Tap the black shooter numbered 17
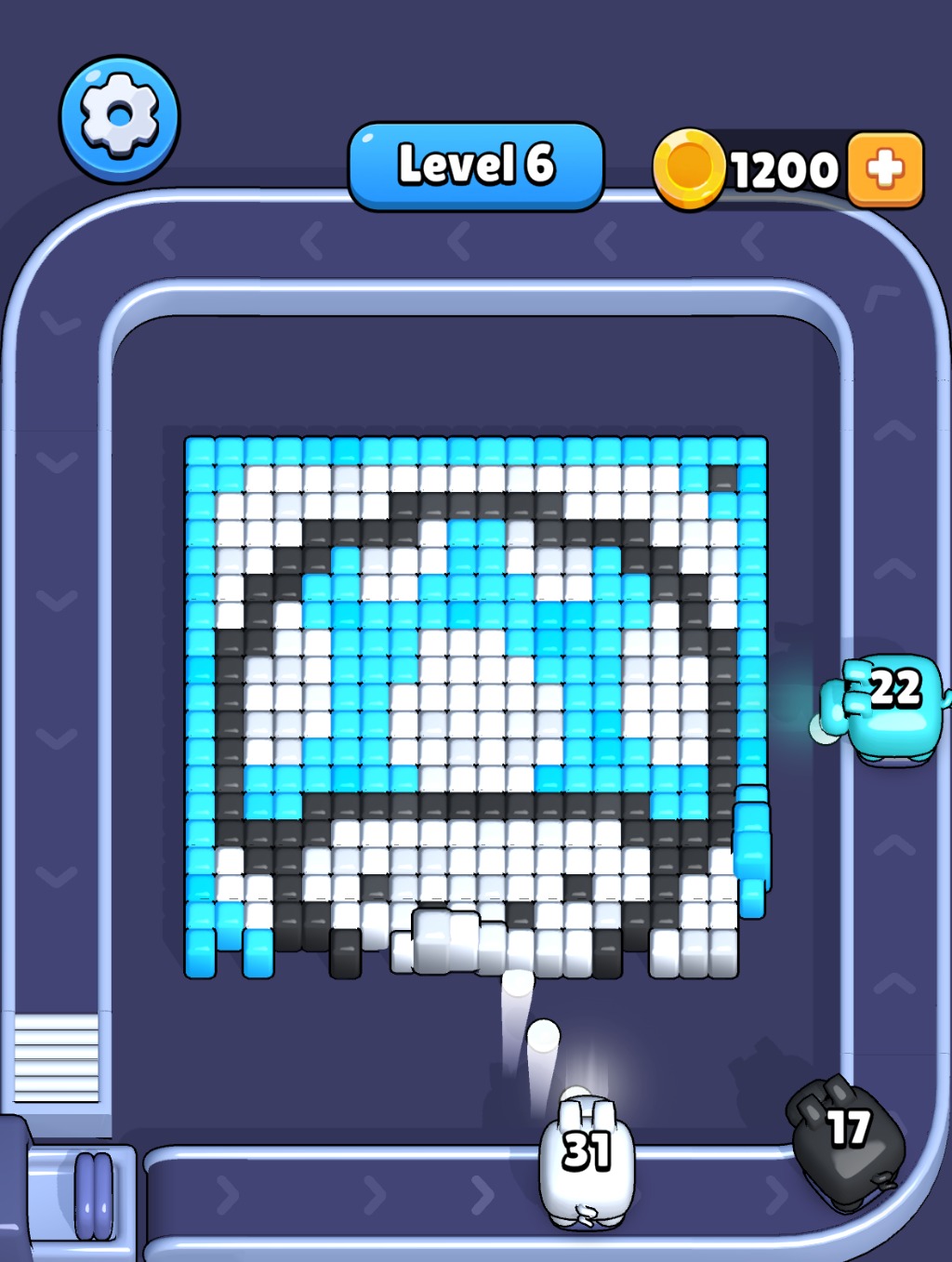This screenshot has width=952, height=1262. coord(846,1142)
